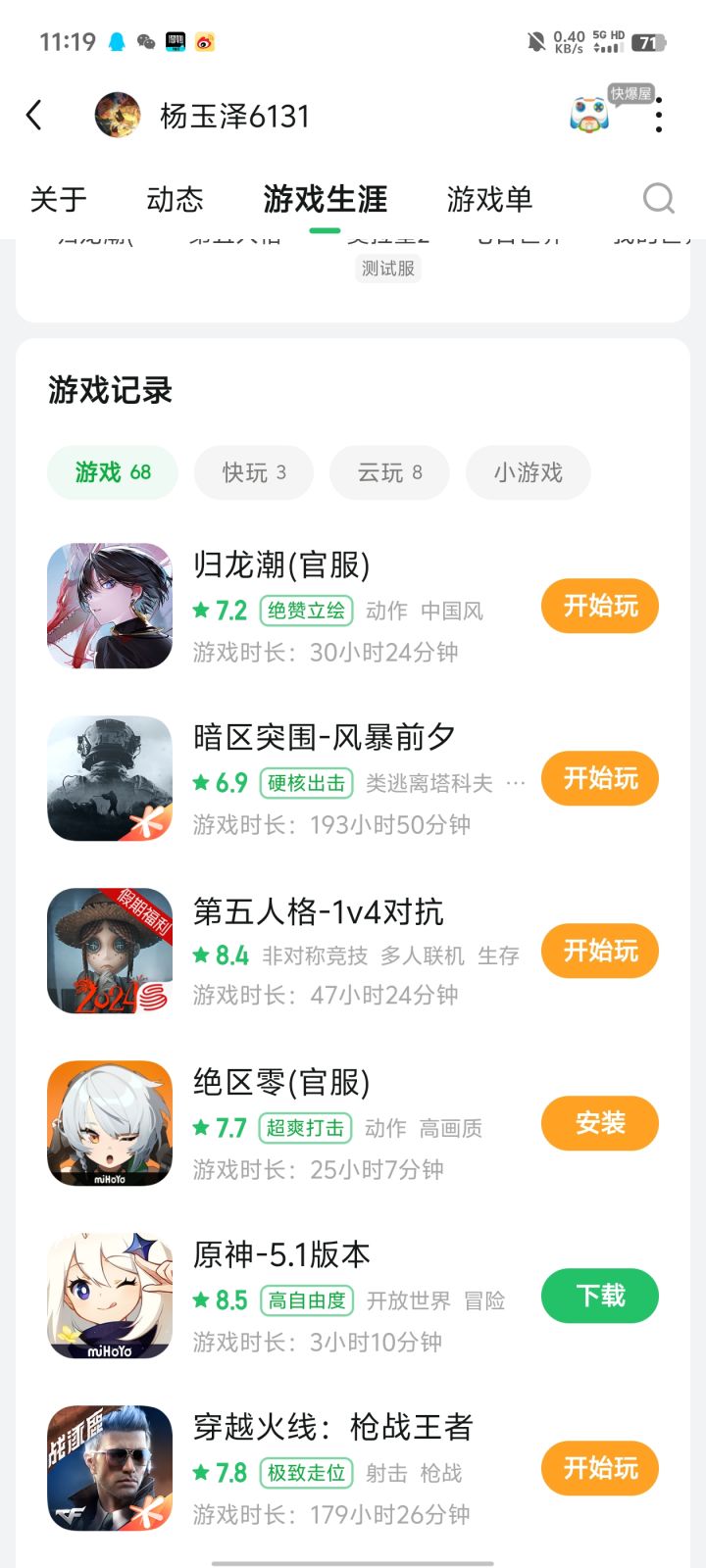Open the 游戏单 tab

click(489, 199)
